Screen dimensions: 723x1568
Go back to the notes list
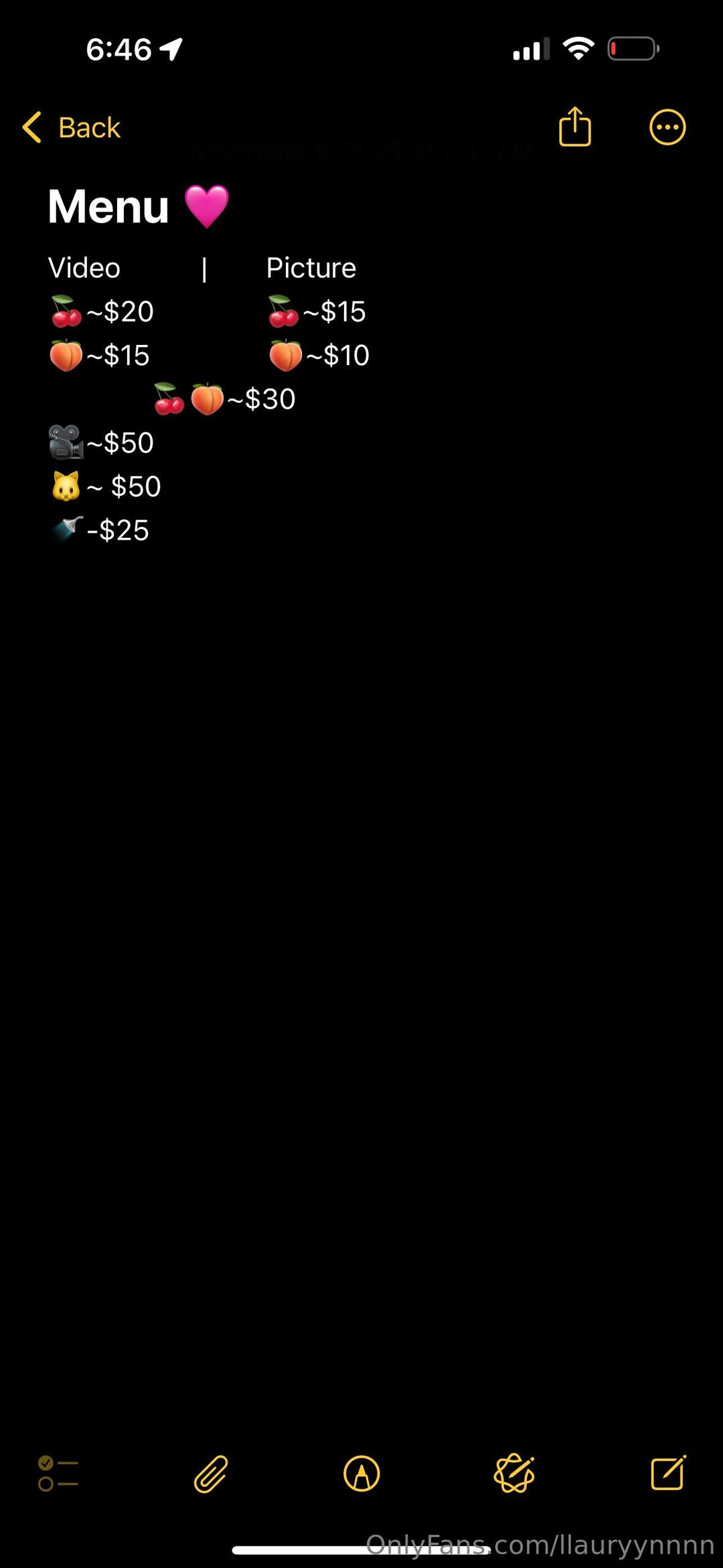click(72, 127)
